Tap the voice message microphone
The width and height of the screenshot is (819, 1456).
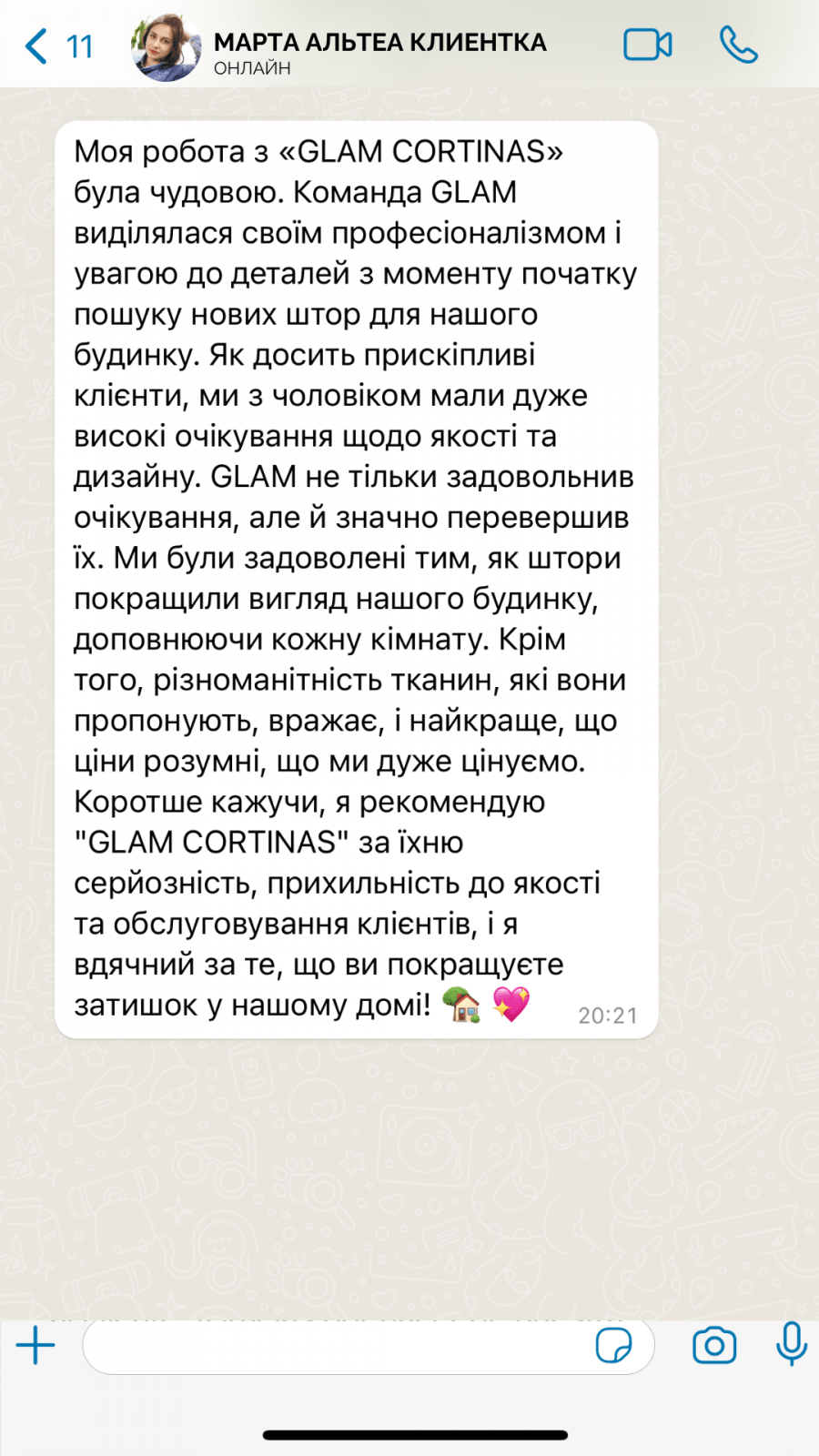[791, 1343]
